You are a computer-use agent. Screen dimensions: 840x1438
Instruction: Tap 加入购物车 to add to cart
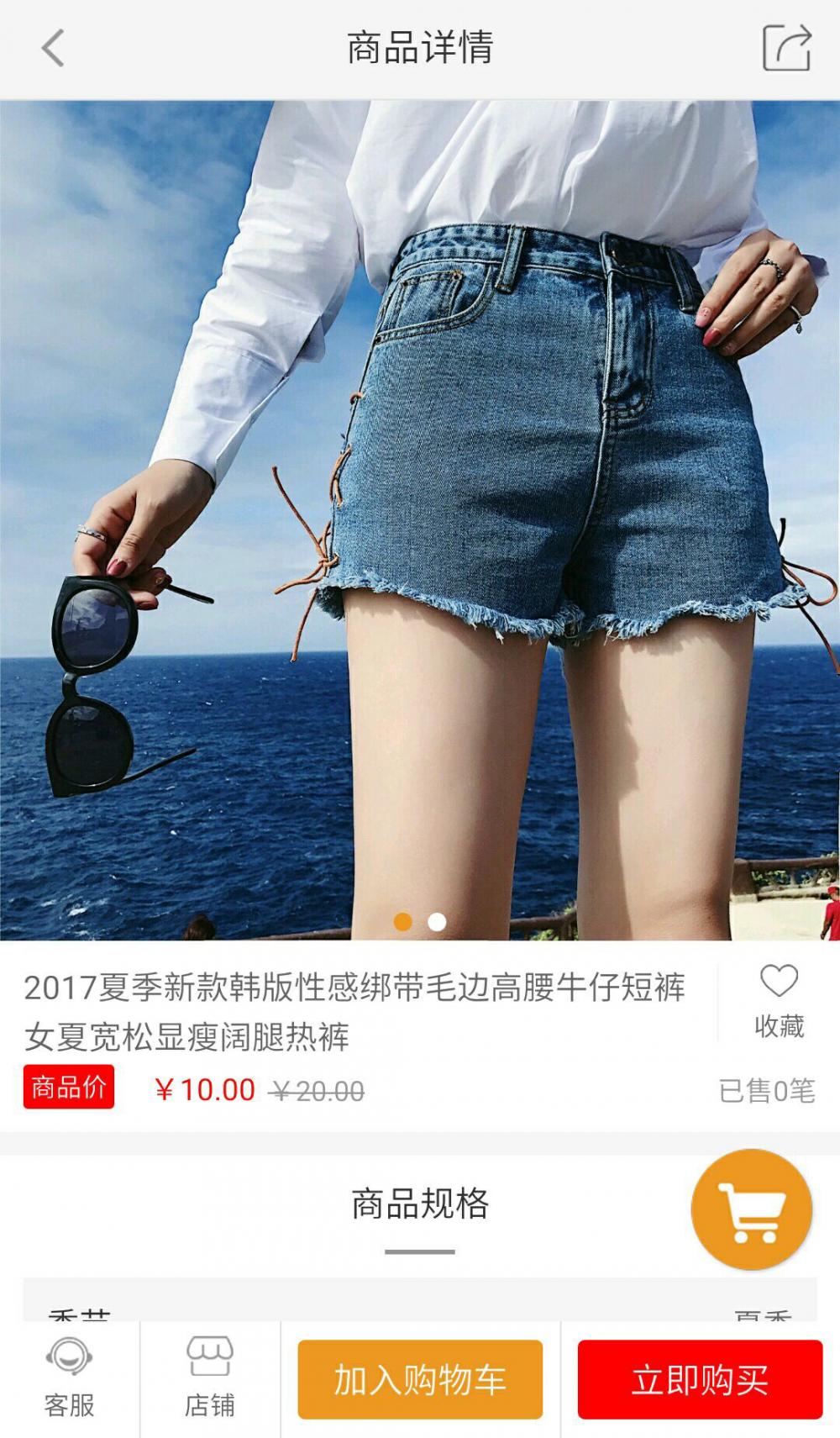420,1379
